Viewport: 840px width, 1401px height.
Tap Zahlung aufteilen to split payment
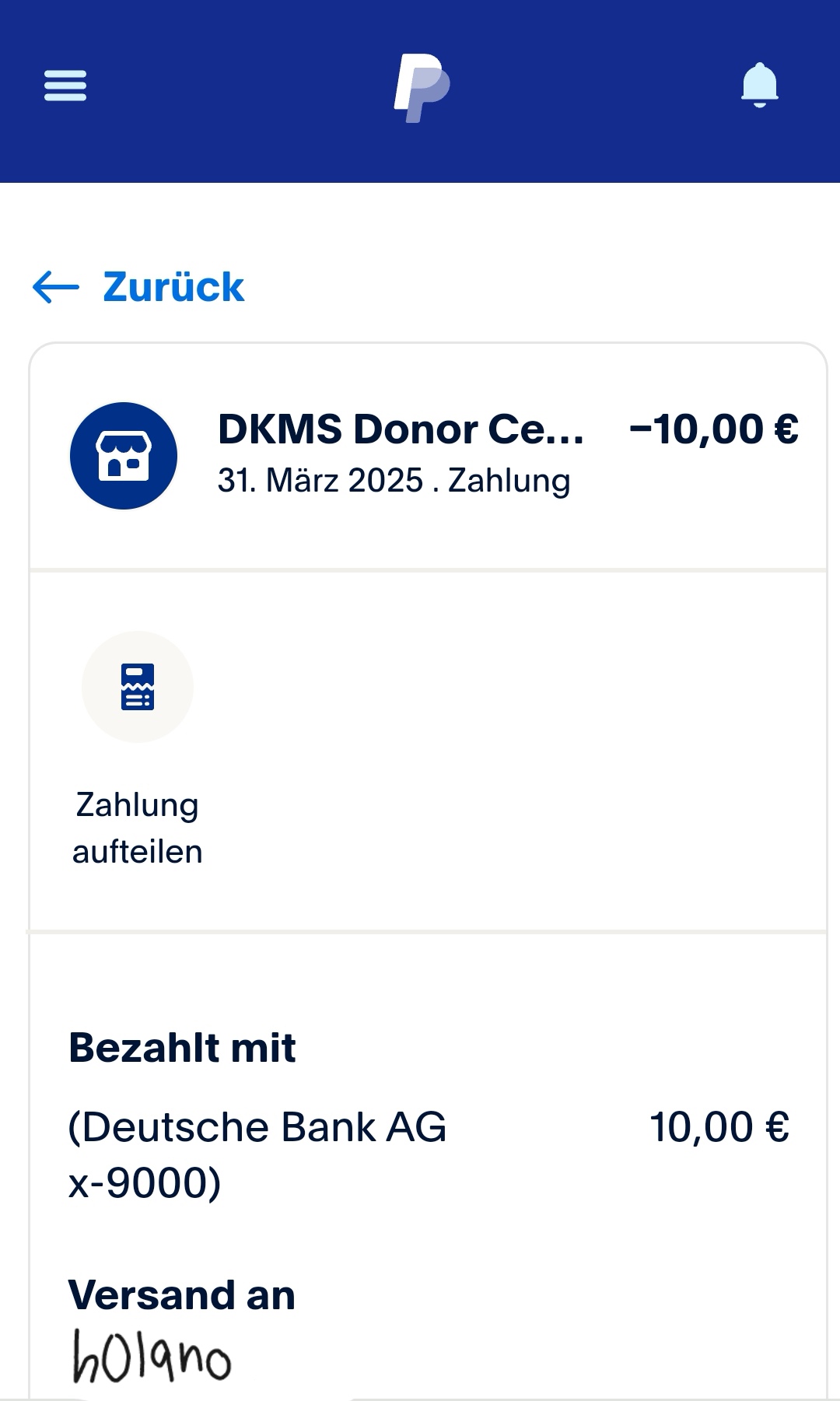pyautogui.click(x=138, y=688)
